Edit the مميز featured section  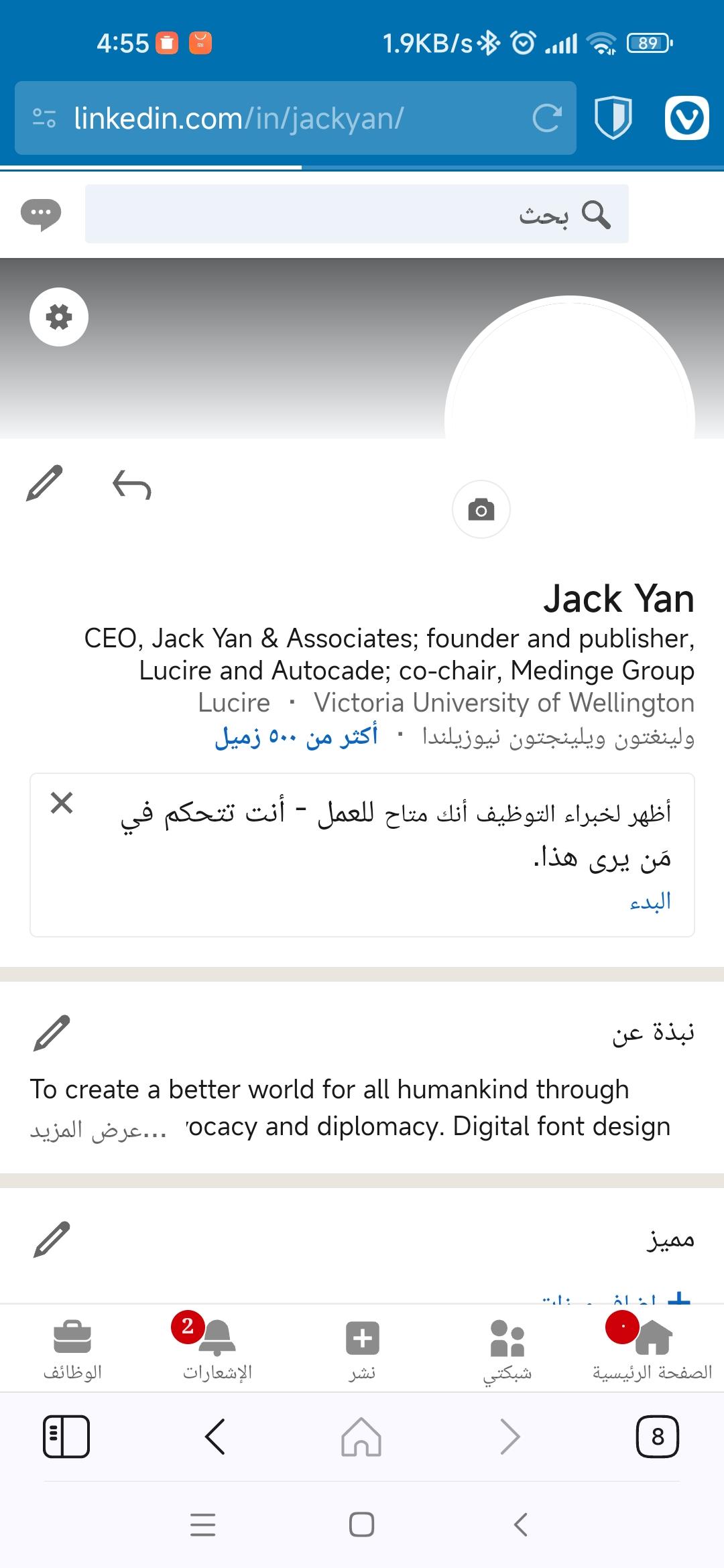52,1240
